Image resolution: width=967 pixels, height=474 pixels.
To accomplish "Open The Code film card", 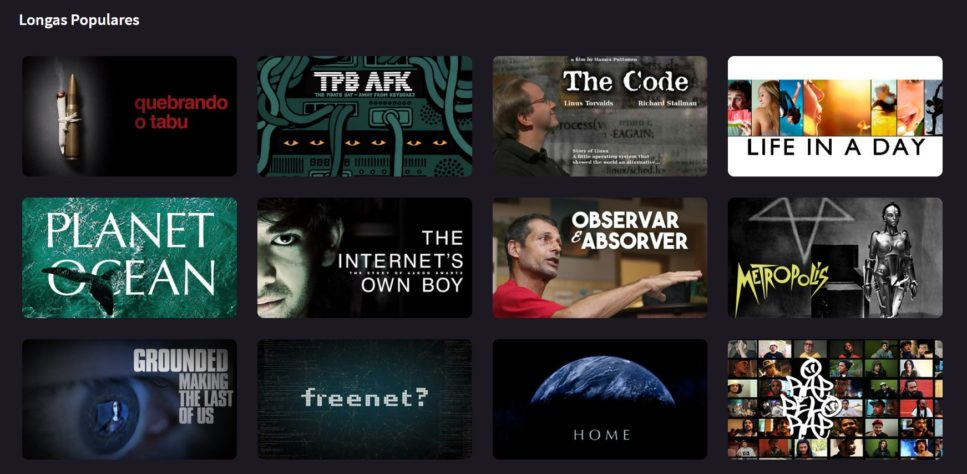I will coord(599,116).
